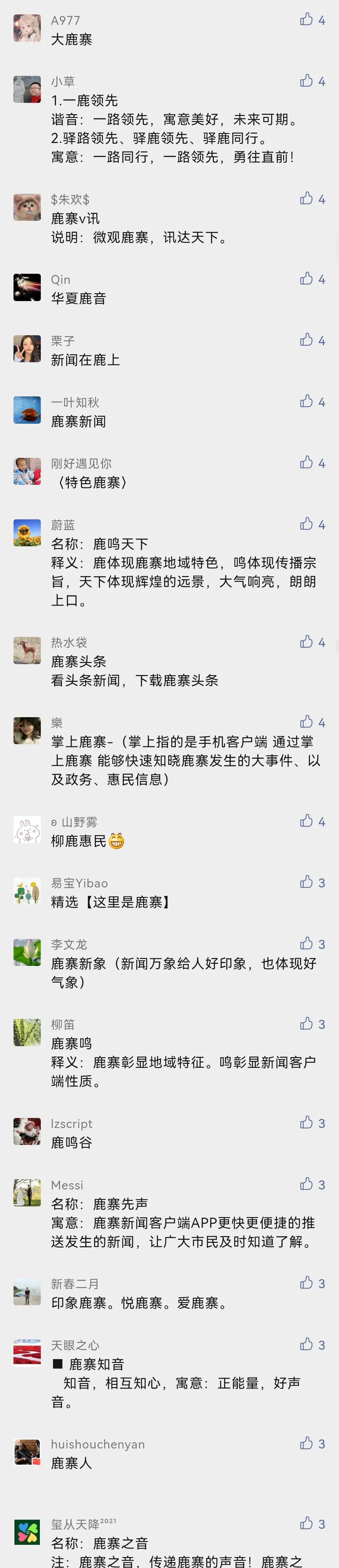Thumbs-up 樂's 掌上鹿寨 comment
This screenshot has width=339, height=1568.
(x=306, y=722)
